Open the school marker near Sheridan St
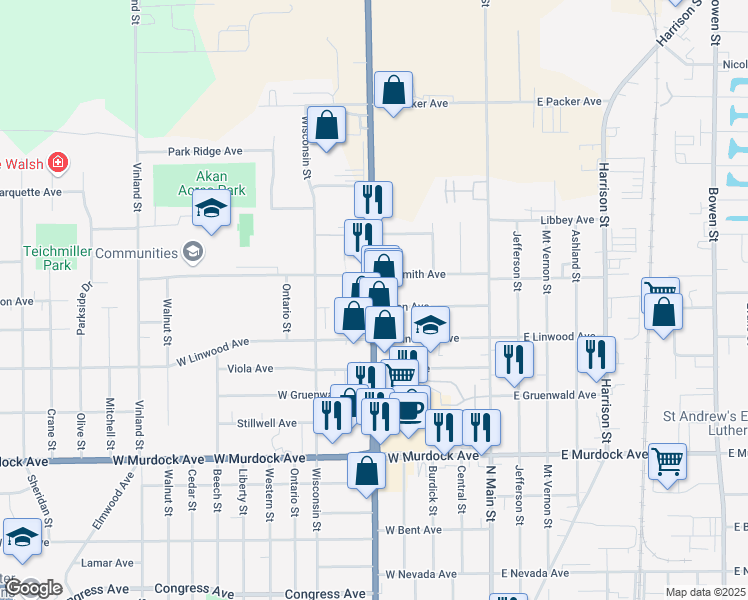The image size is (748, 600). tap(22, 538)
